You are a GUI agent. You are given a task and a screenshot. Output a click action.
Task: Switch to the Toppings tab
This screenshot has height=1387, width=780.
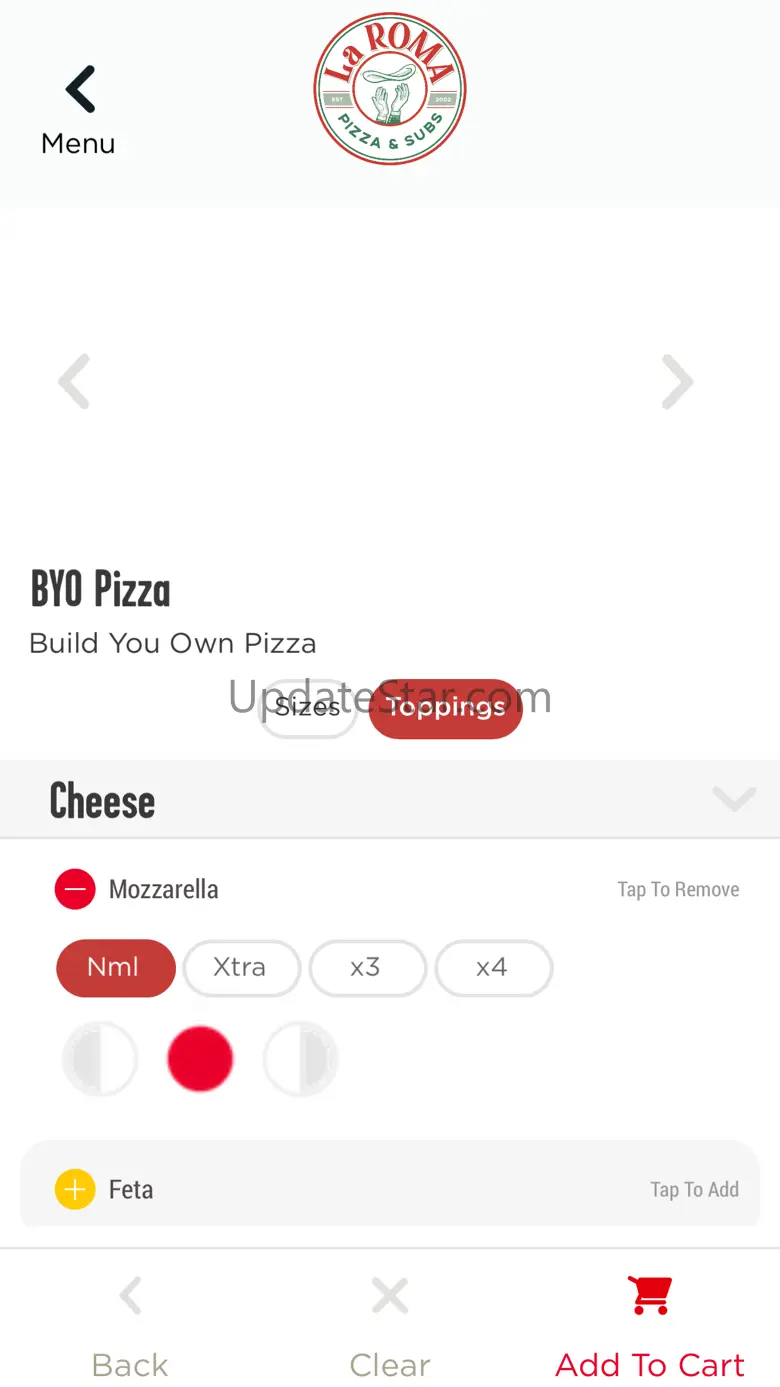446,708
